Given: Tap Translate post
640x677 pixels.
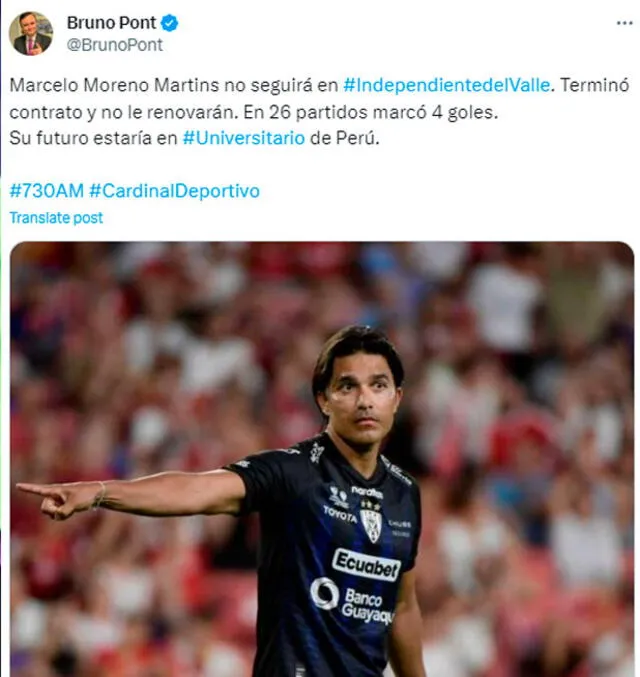Looking at the screenshot, I should point(56,217).
